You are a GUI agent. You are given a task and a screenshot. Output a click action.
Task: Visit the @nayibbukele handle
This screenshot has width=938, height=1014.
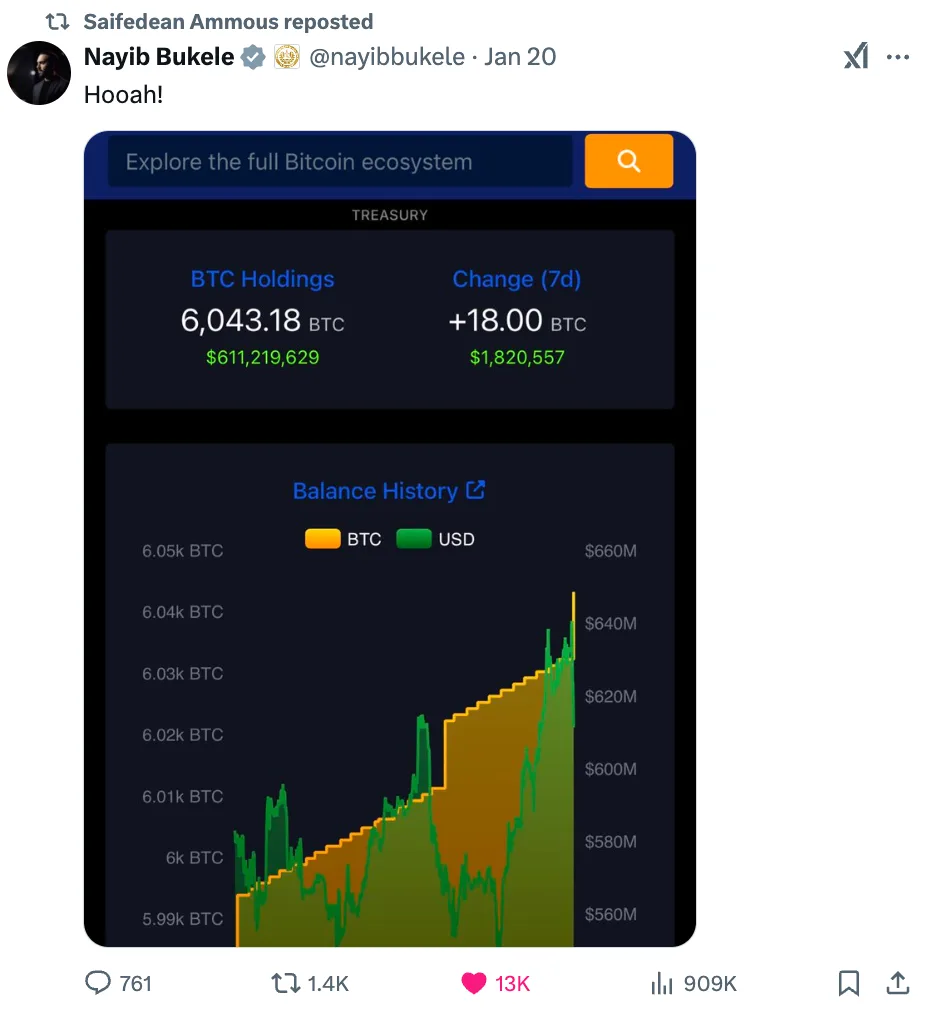click(387, 57)
